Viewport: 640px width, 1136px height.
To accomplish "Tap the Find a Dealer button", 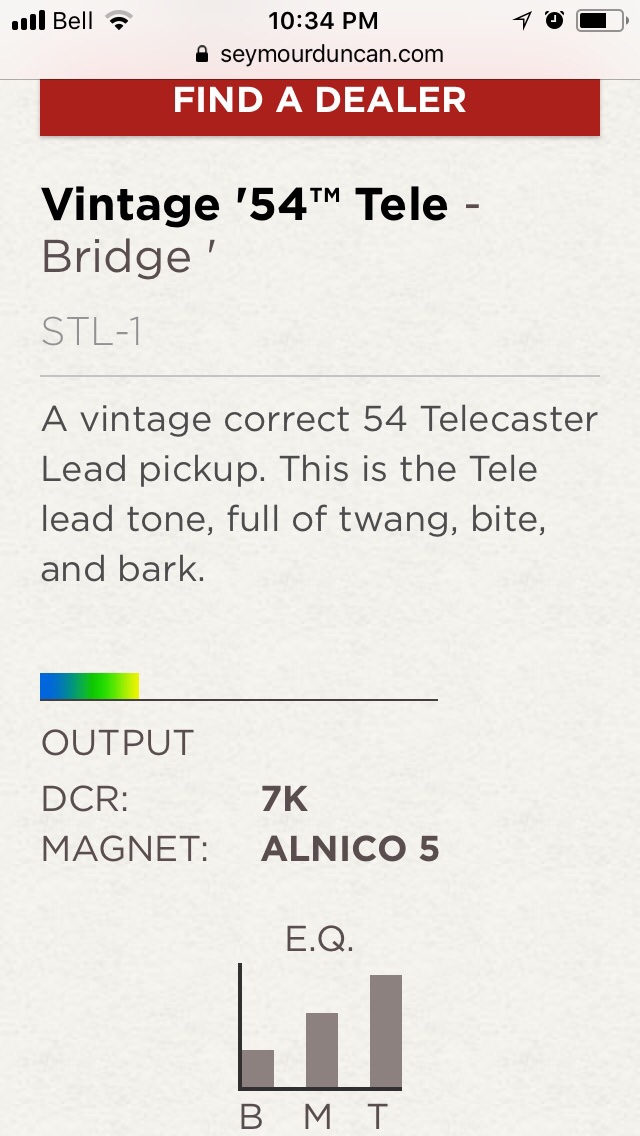I will (x=320, y=103).
